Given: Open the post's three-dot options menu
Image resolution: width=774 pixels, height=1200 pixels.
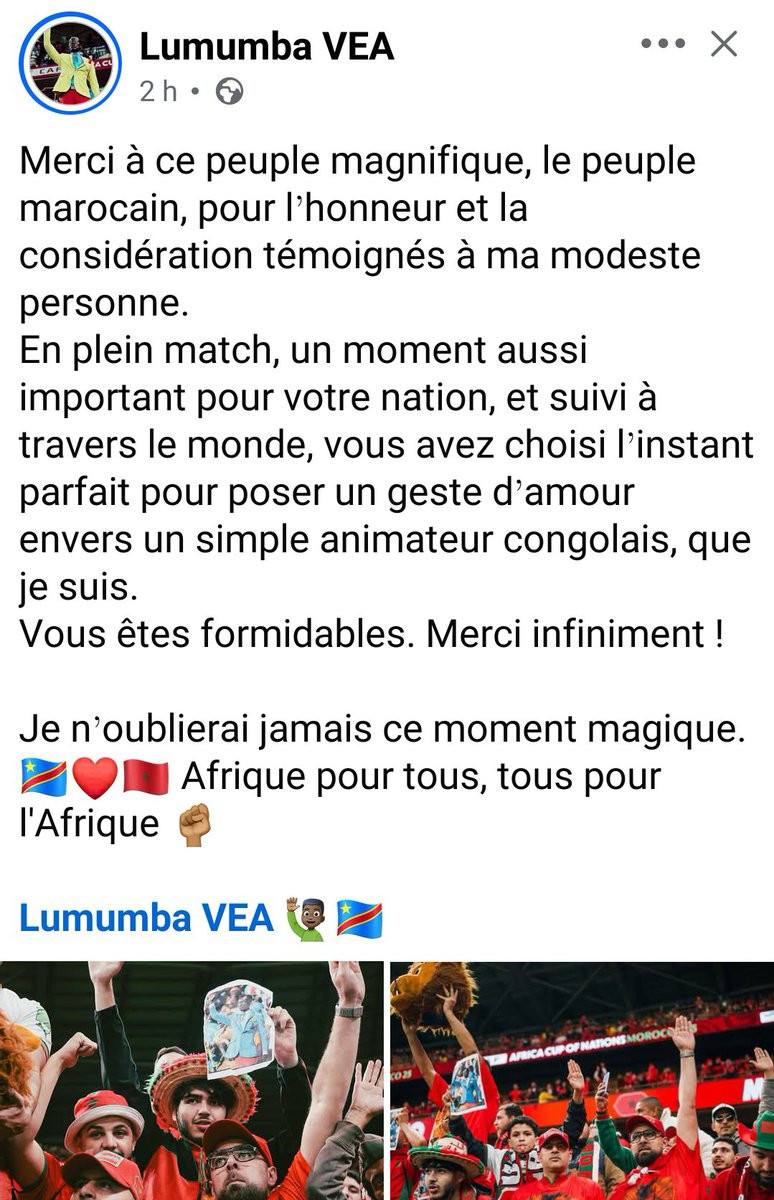Looking at the screenshot, I should tap(663, 44).
